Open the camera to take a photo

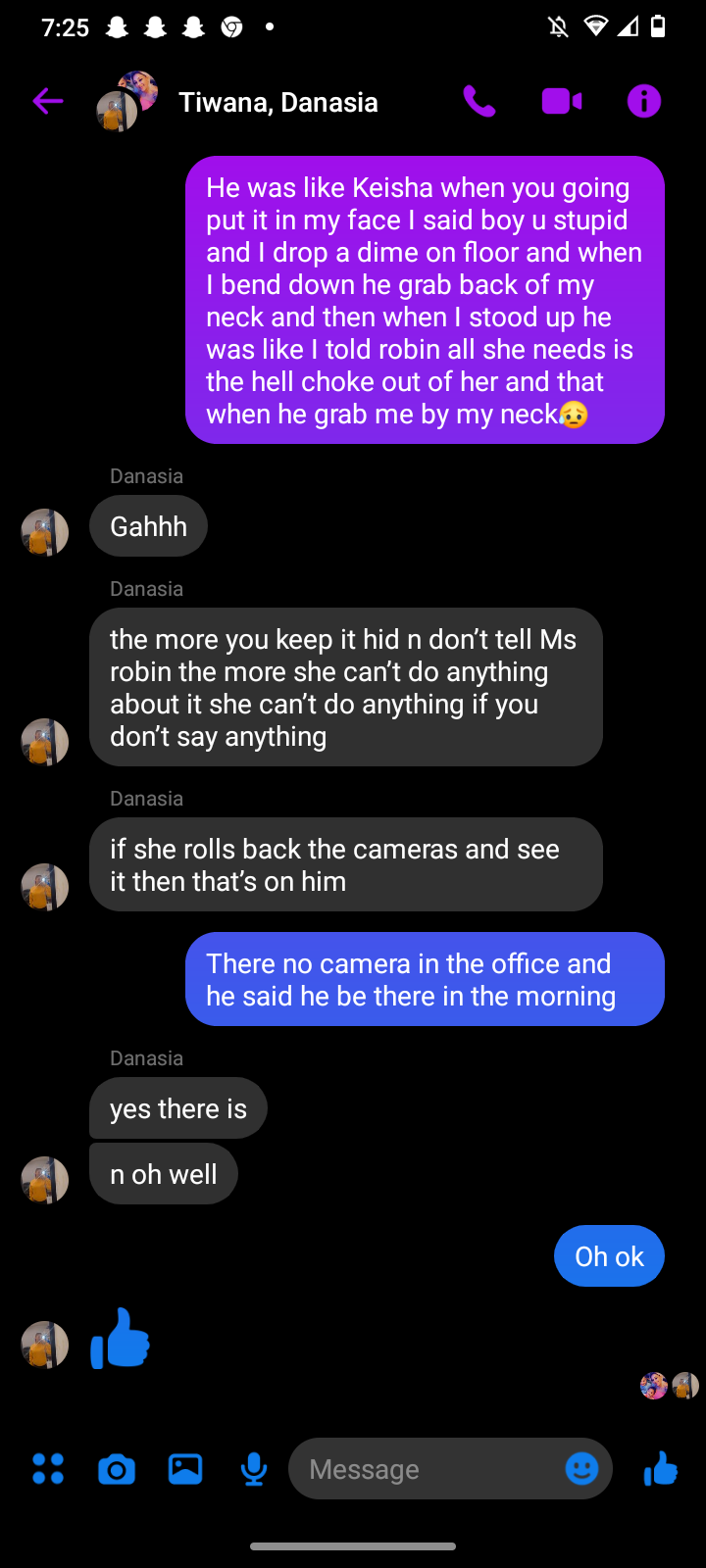point(117,1469)
